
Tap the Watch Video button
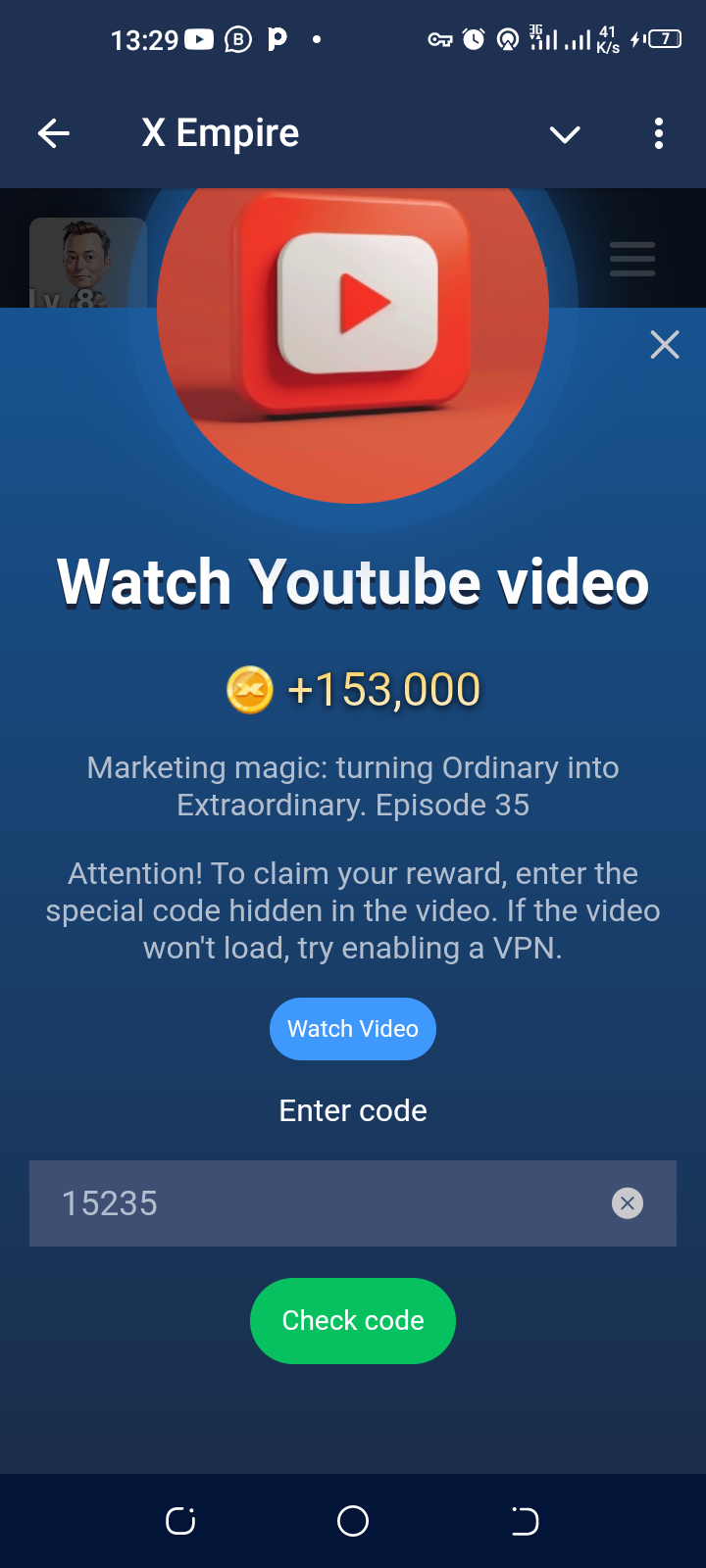pyautogui.click(x=353, y=1029)
